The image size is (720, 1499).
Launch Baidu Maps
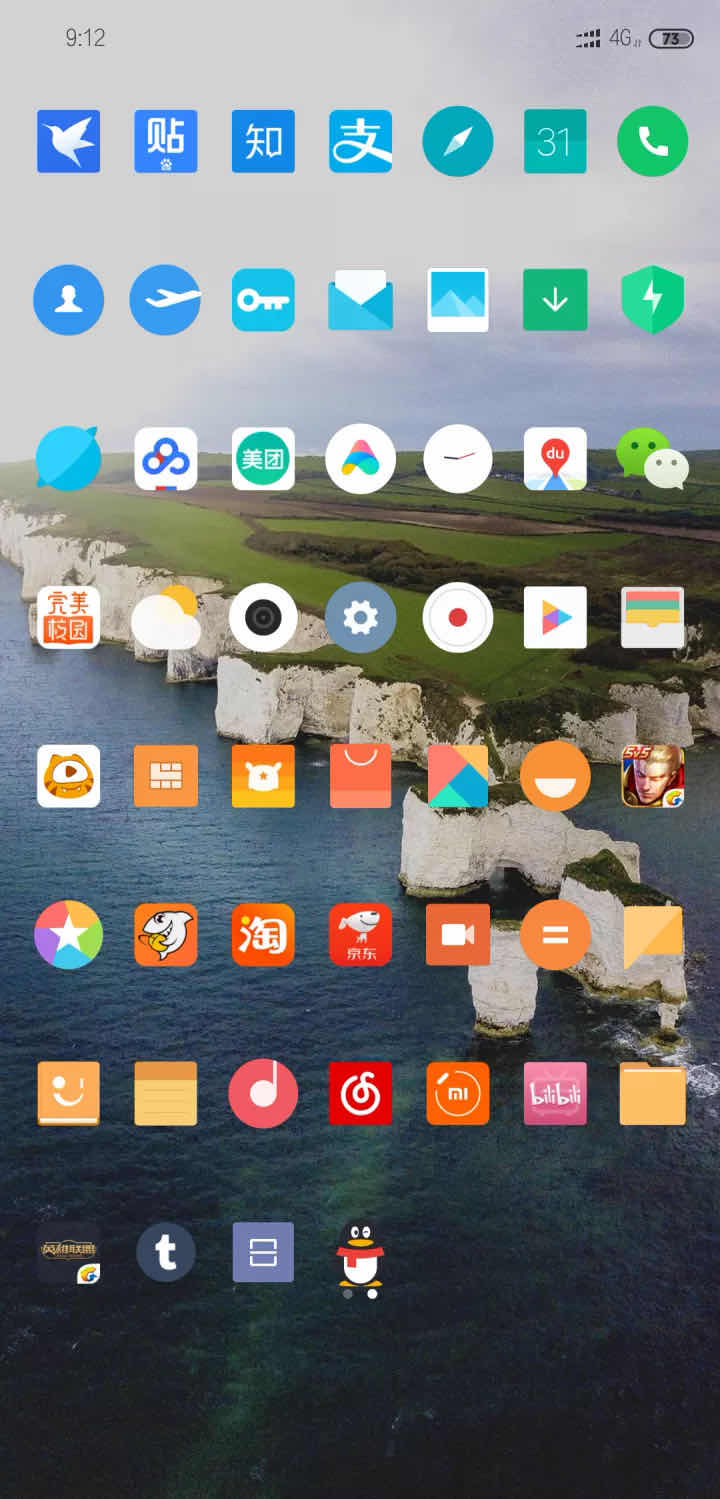pos(555,459)
